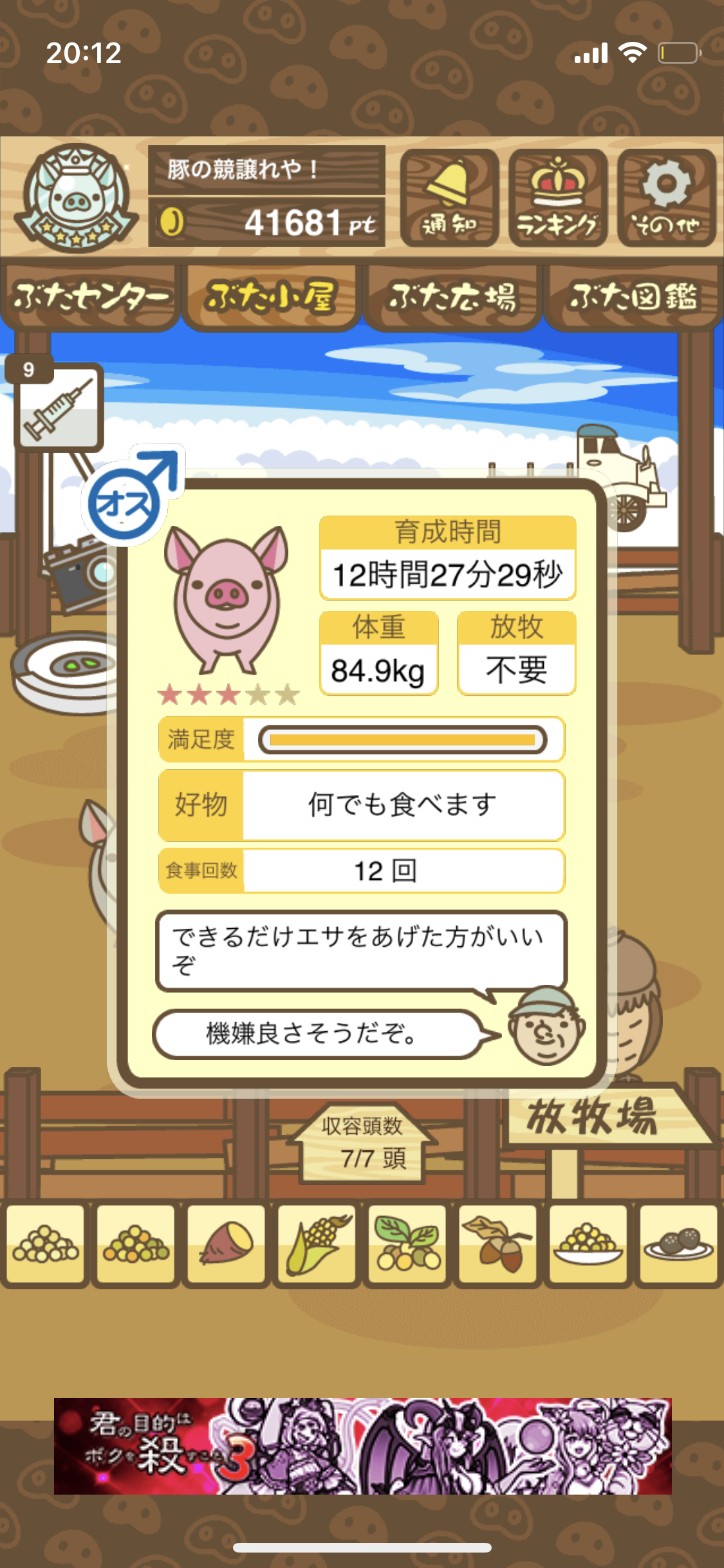Select the ぶた小屋 tab

(271, 297)
